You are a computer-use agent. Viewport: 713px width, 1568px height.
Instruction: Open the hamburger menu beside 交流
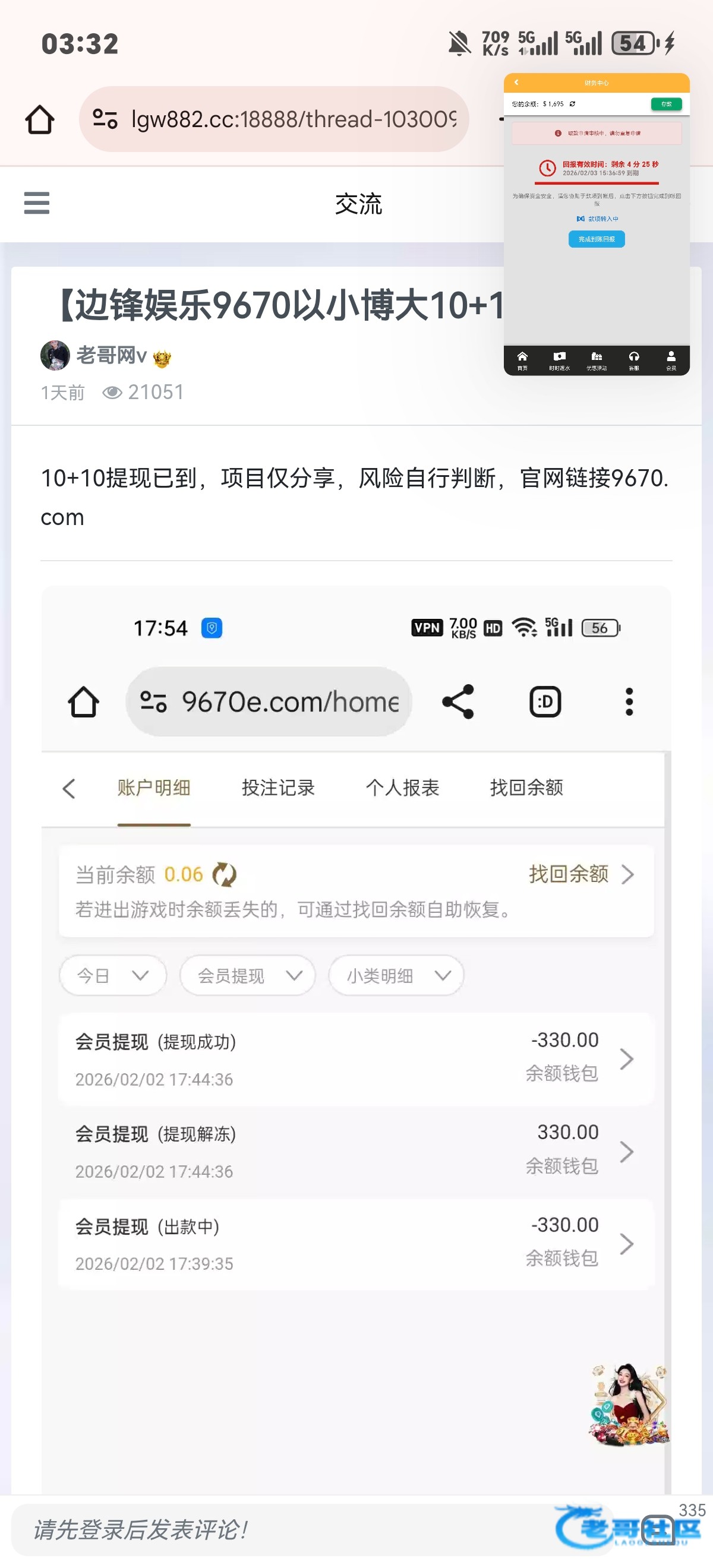pos(36,203)
